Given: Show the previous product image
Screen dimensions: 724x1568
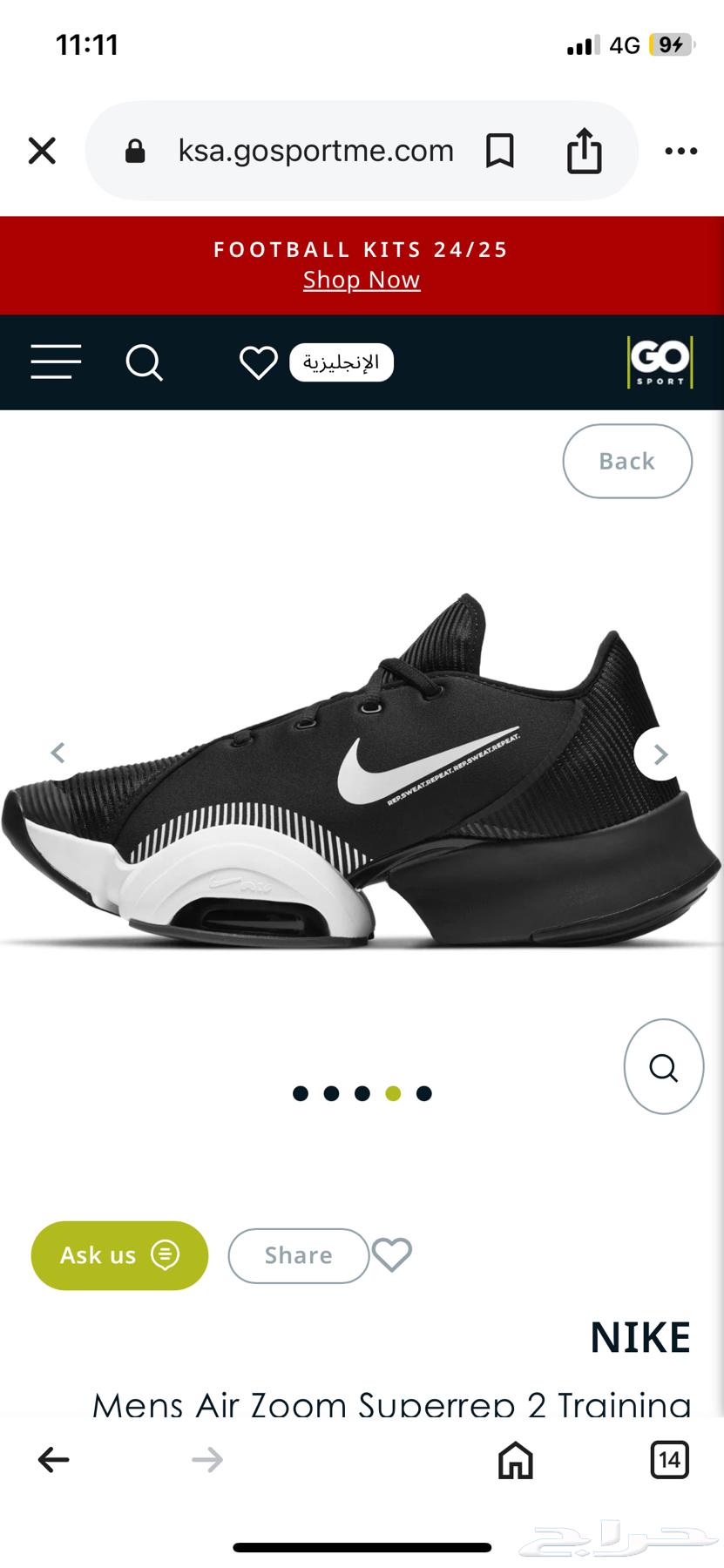Looking at the screenshot, I should 58,753.
